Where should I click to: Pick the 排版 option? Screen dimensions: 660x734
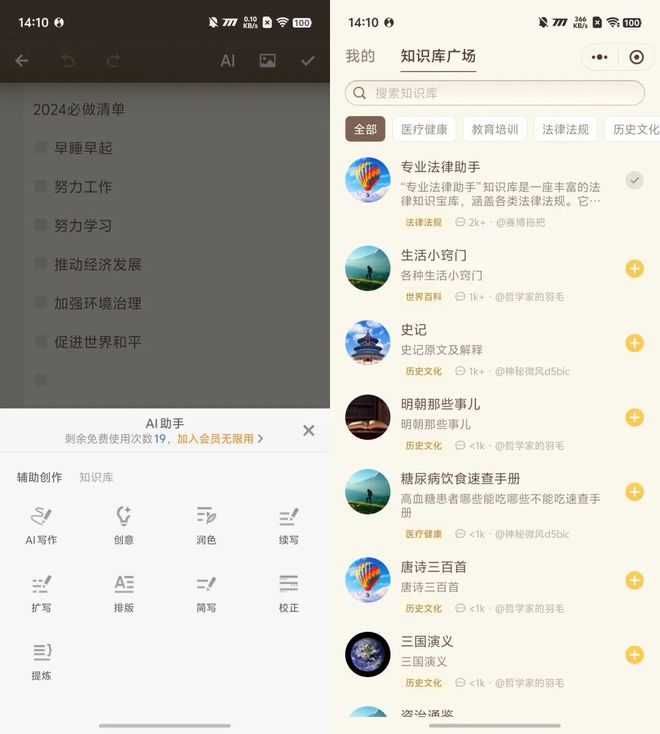pos(124,593)
